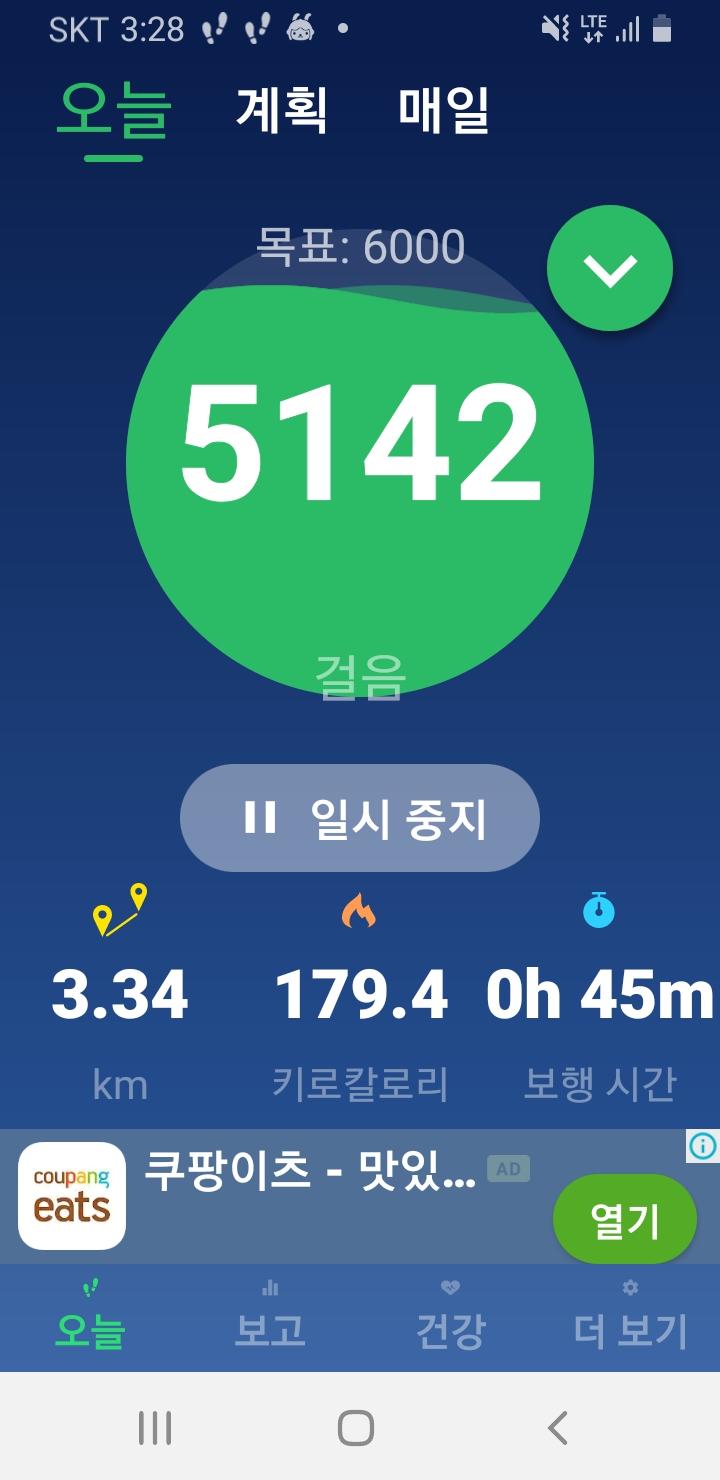Switch to the 계획 tab
The width and height of the screenshot is (720, 1480).
[x=281, y=110]
